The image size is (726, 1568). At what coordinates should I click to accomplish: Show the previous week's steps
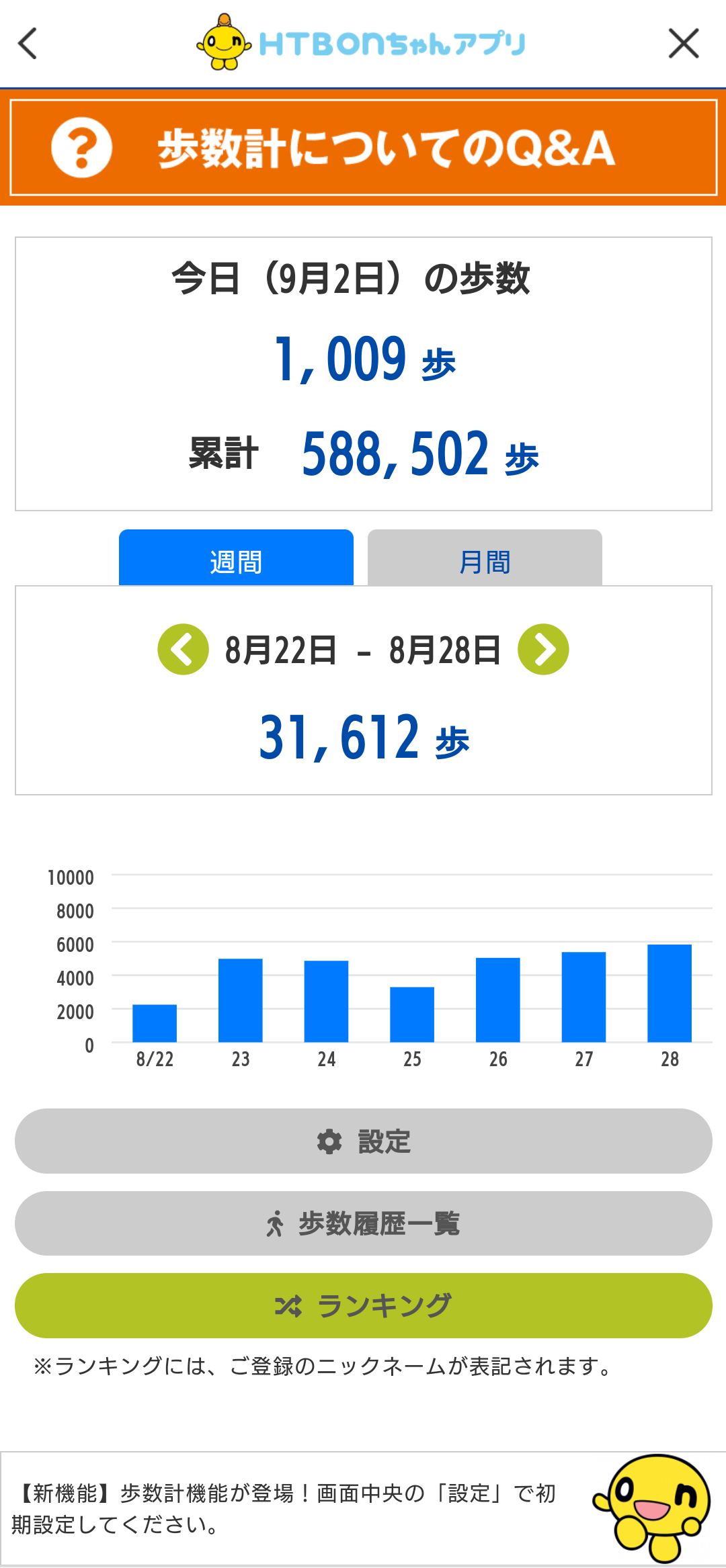click(183, 650)
